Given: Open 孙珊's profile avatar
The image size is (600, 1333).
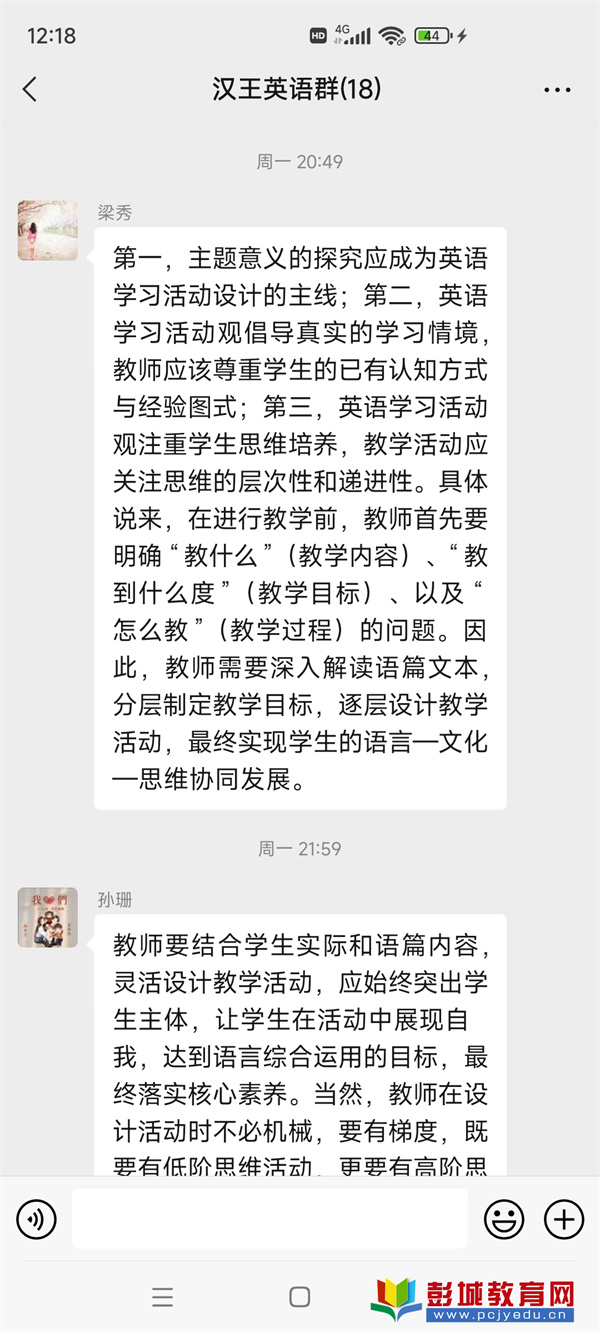Looking at the screenshot, I should [47, 917].
